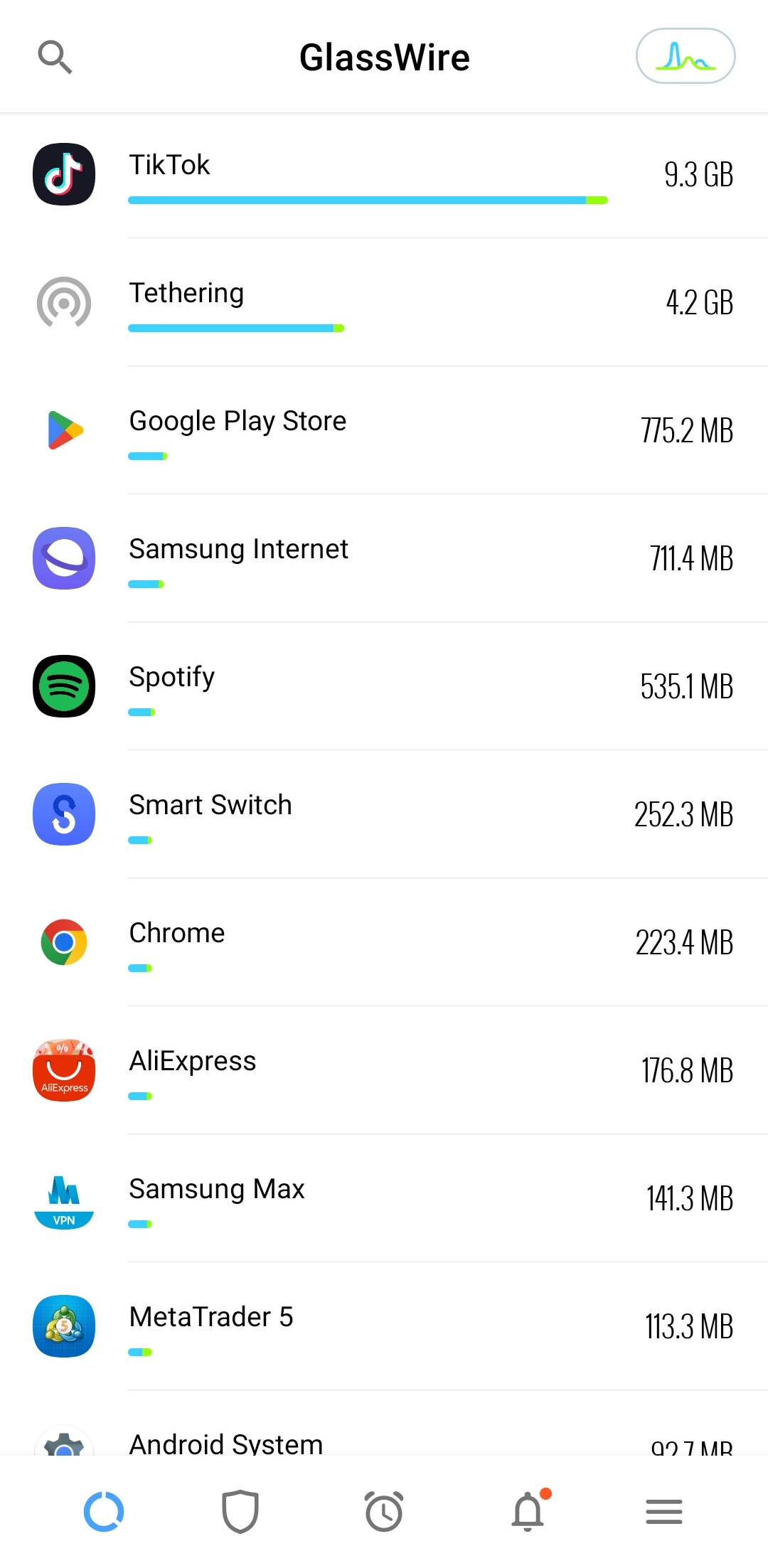Screen dimensions: 768x1568
Task: Open the alerts bell tab
Action: pos(528,1511)
